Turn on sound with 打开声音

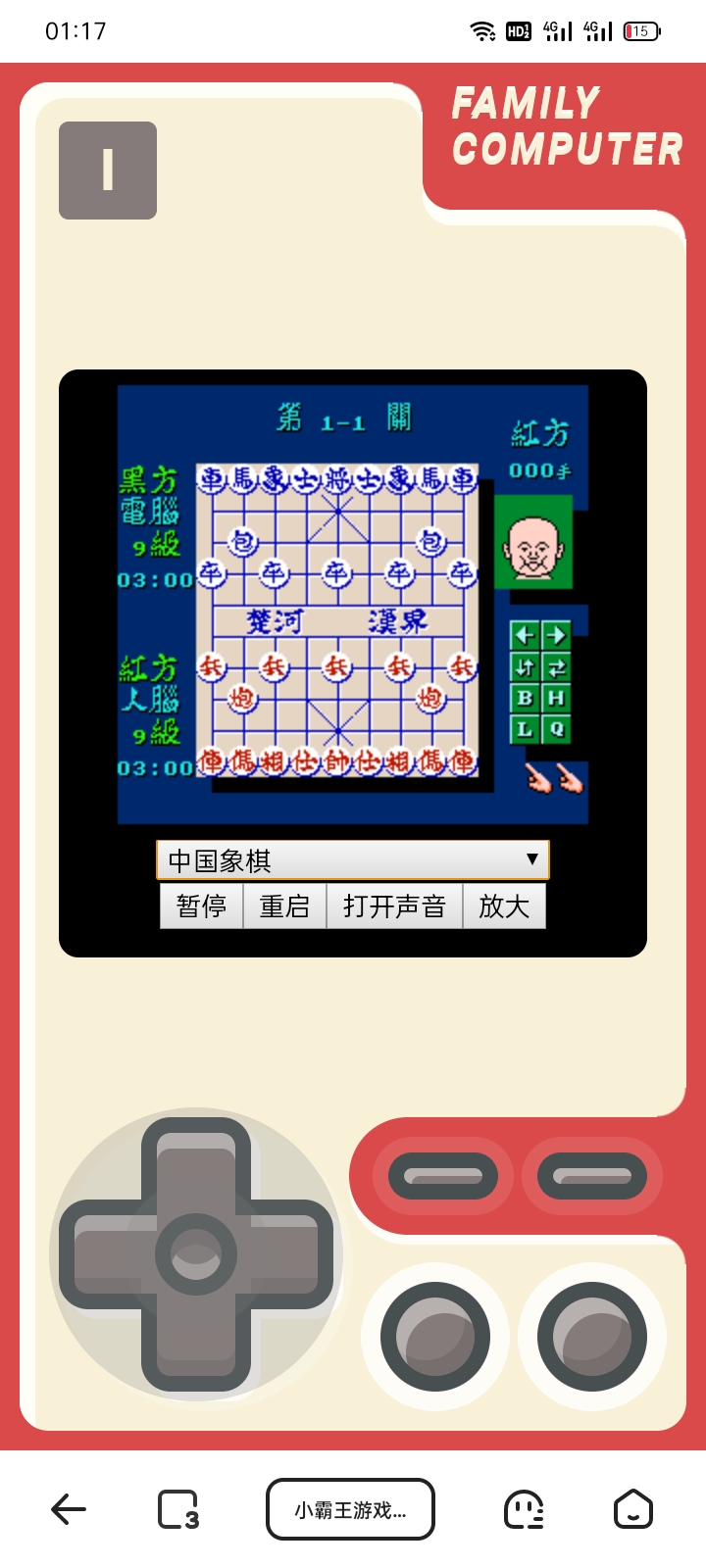[x=394, y=906]
